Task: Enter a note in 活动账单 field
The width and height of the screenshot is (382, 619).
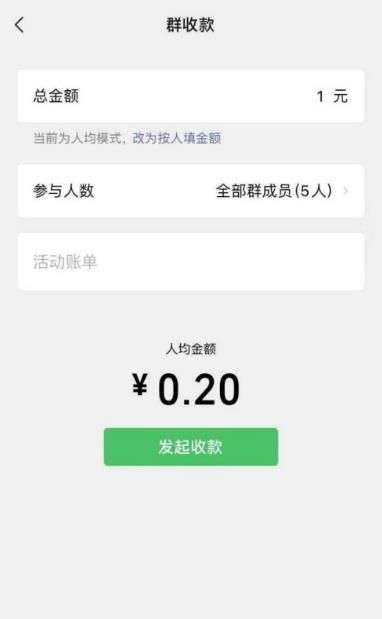Action: pyautogui.click(x=191, y=262)
